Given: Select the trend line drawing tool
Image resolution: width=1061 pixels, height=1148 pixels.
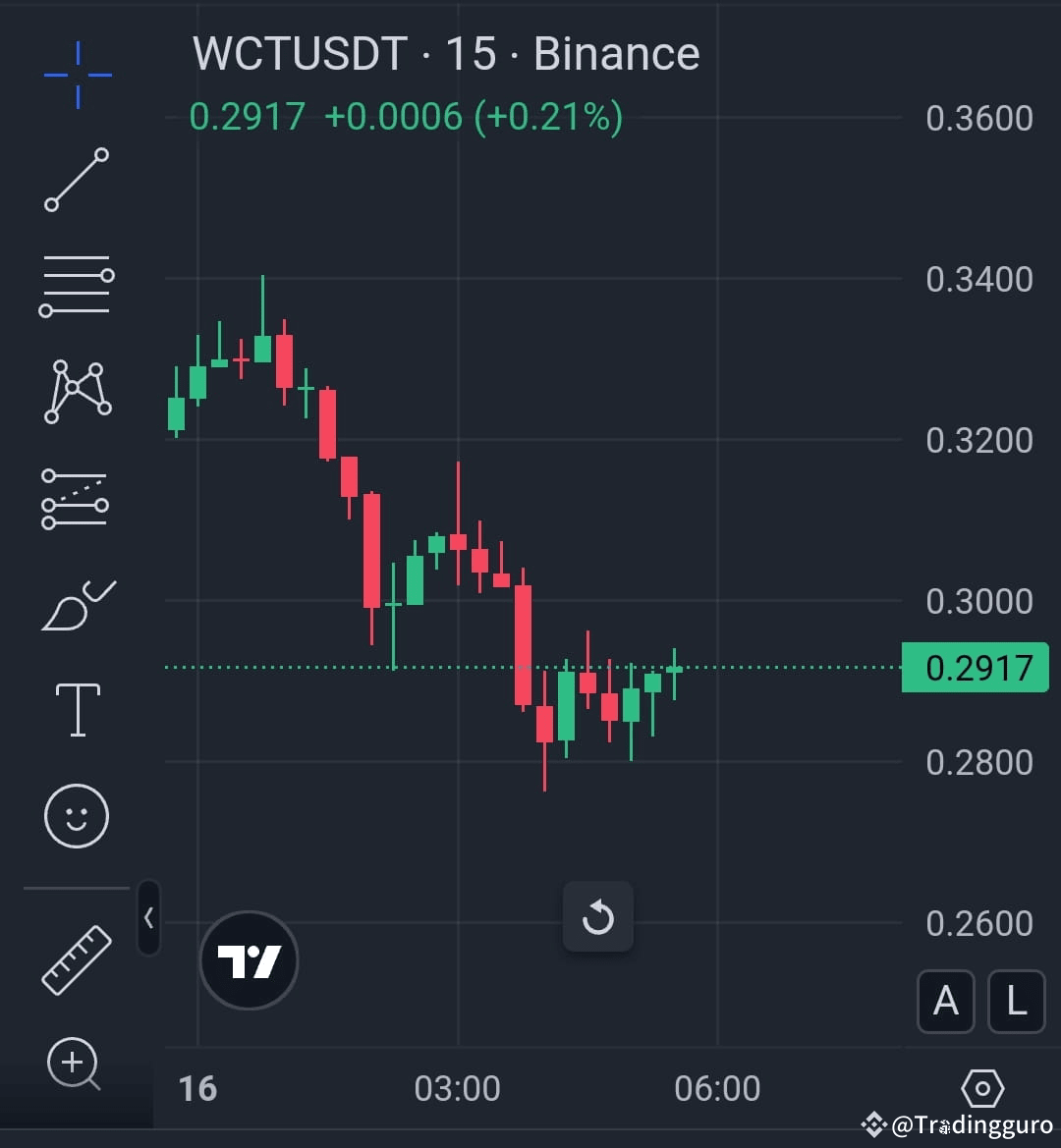Looking at the screenshot, I should pos(77,182).
